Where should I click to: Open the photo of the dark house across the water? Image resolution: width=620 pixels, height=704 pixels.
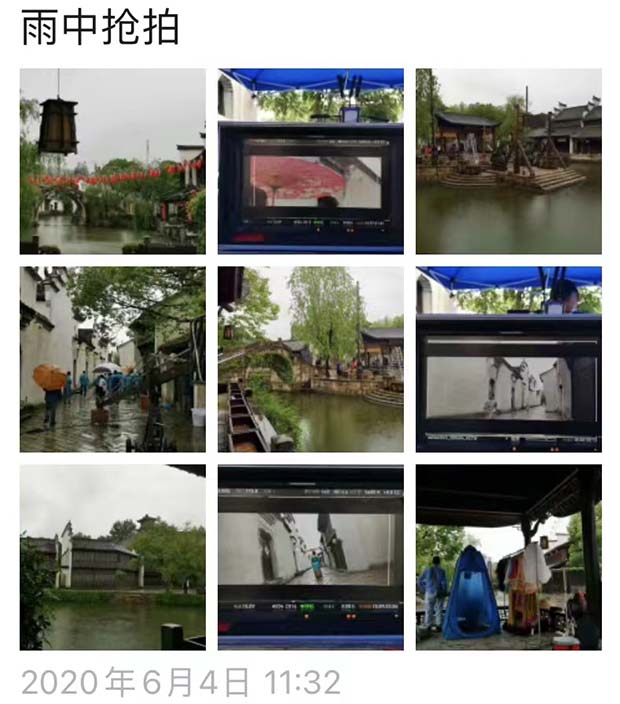point(112,557)
